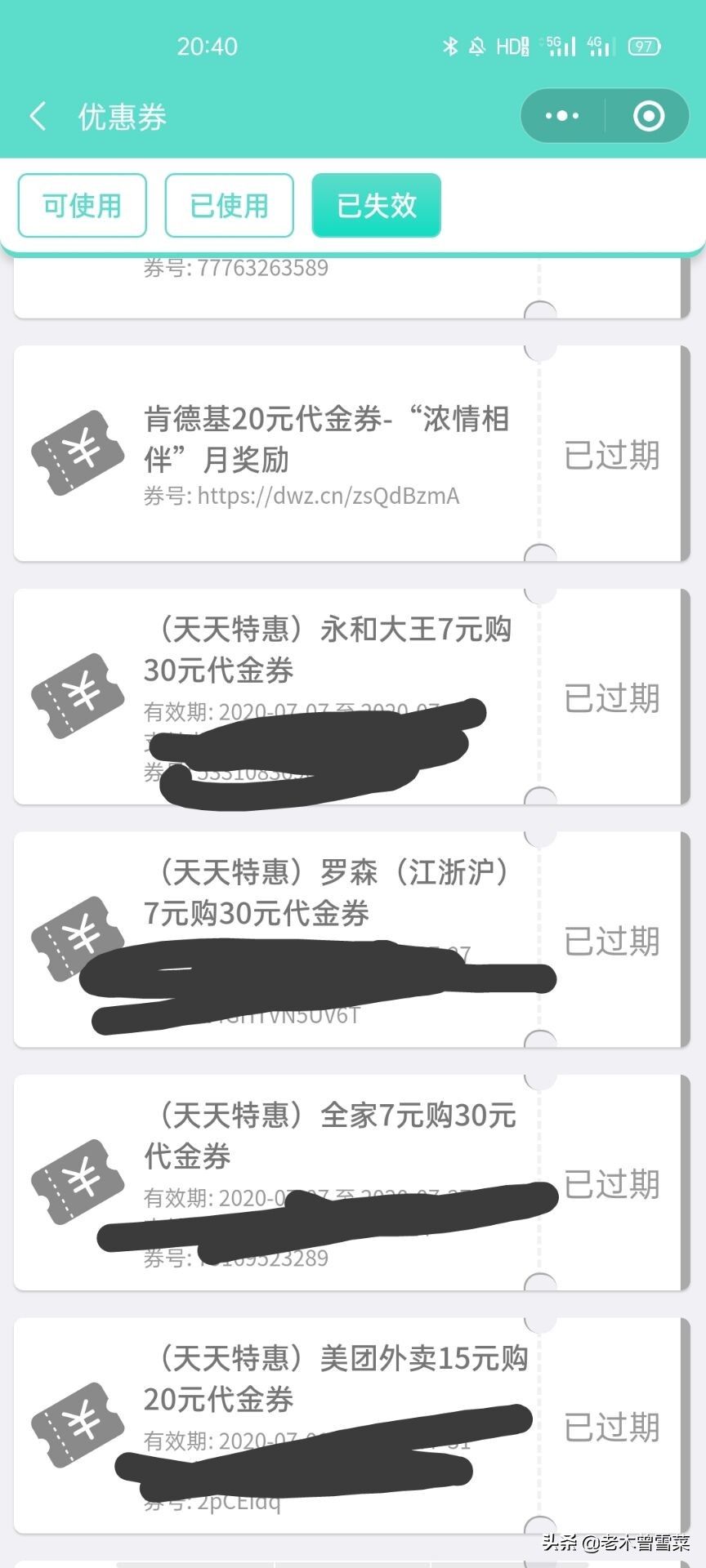The height and width of the screenshot is (1568, 706).
Task: Tap the ticket icon on the 永和大王 coupon
Action: point(78,696)
